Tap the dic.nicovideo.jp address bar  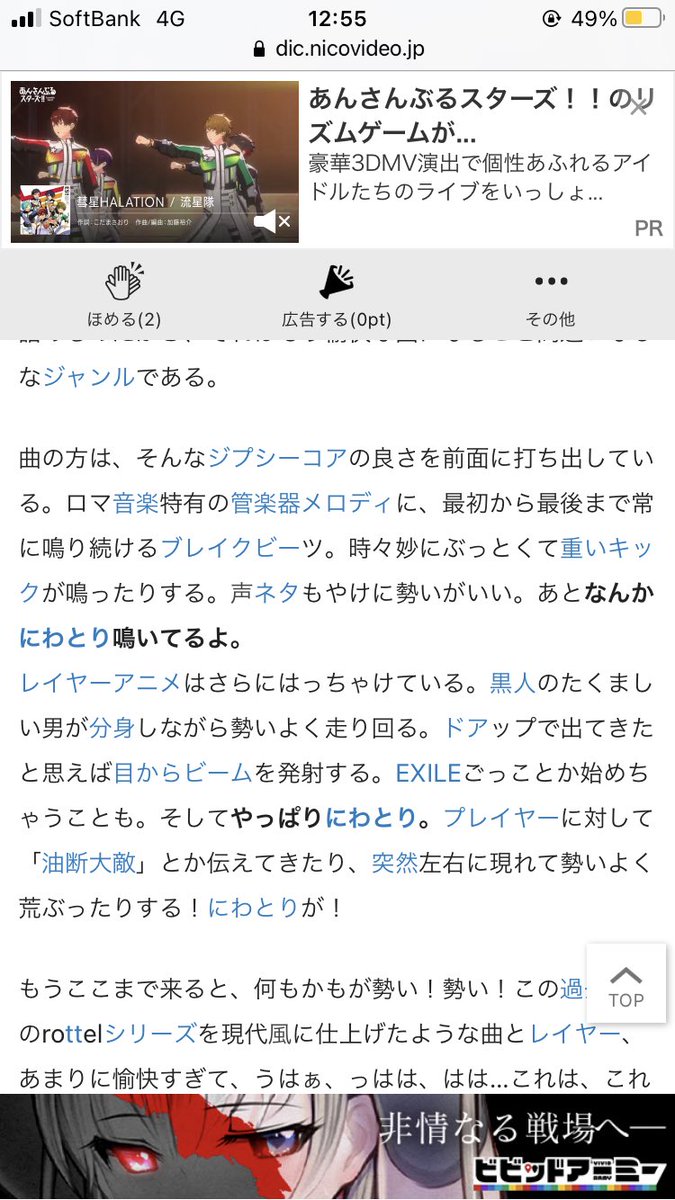(x=337, y=48)
